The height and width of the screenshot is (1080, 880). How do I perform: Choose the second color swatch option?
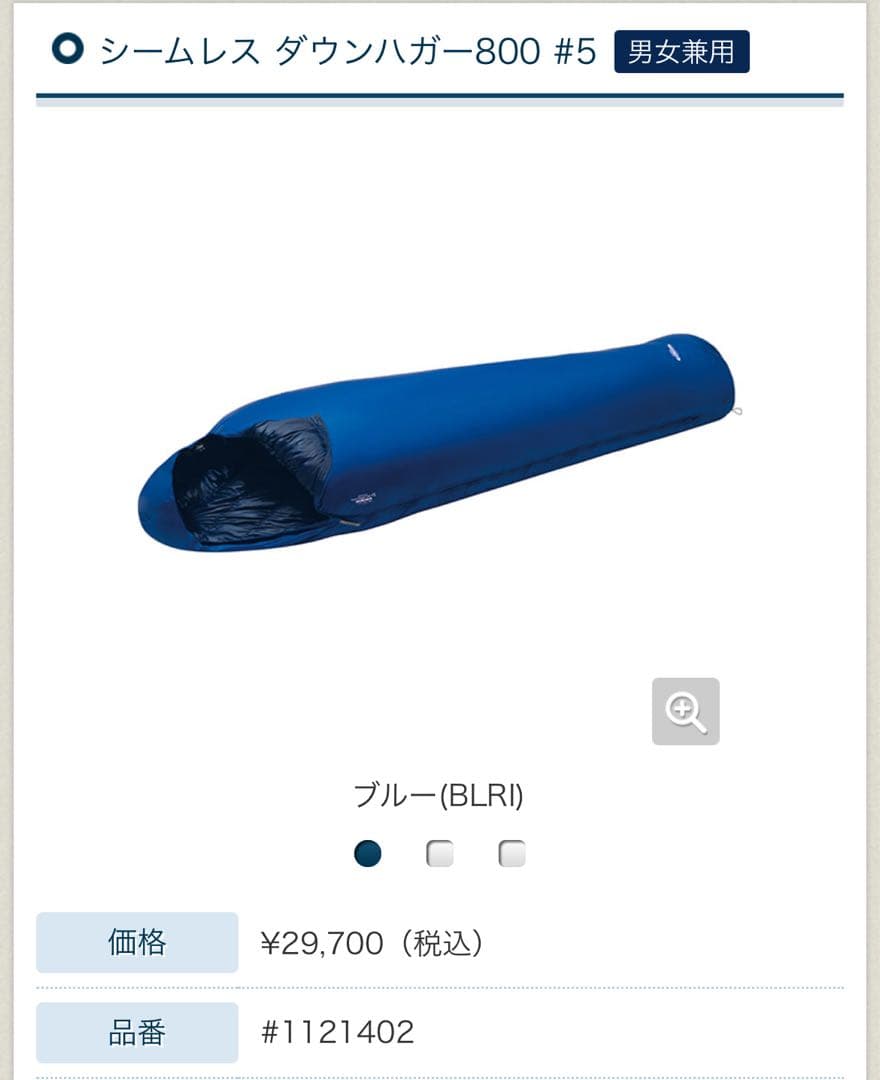pyautogui.click(x=440, y=854)
